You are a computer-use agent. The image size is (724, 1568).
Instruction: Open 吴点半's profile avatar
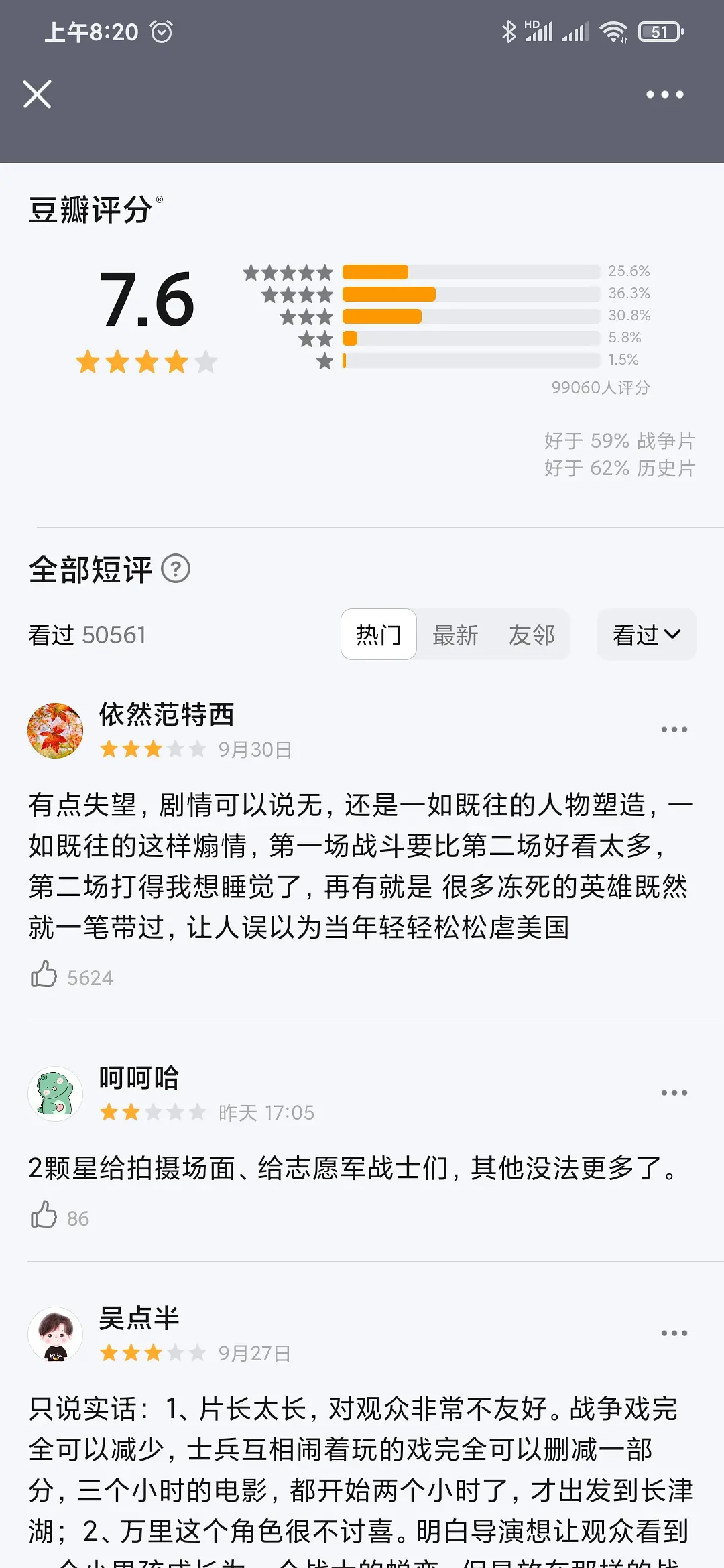coord(56,1334)
